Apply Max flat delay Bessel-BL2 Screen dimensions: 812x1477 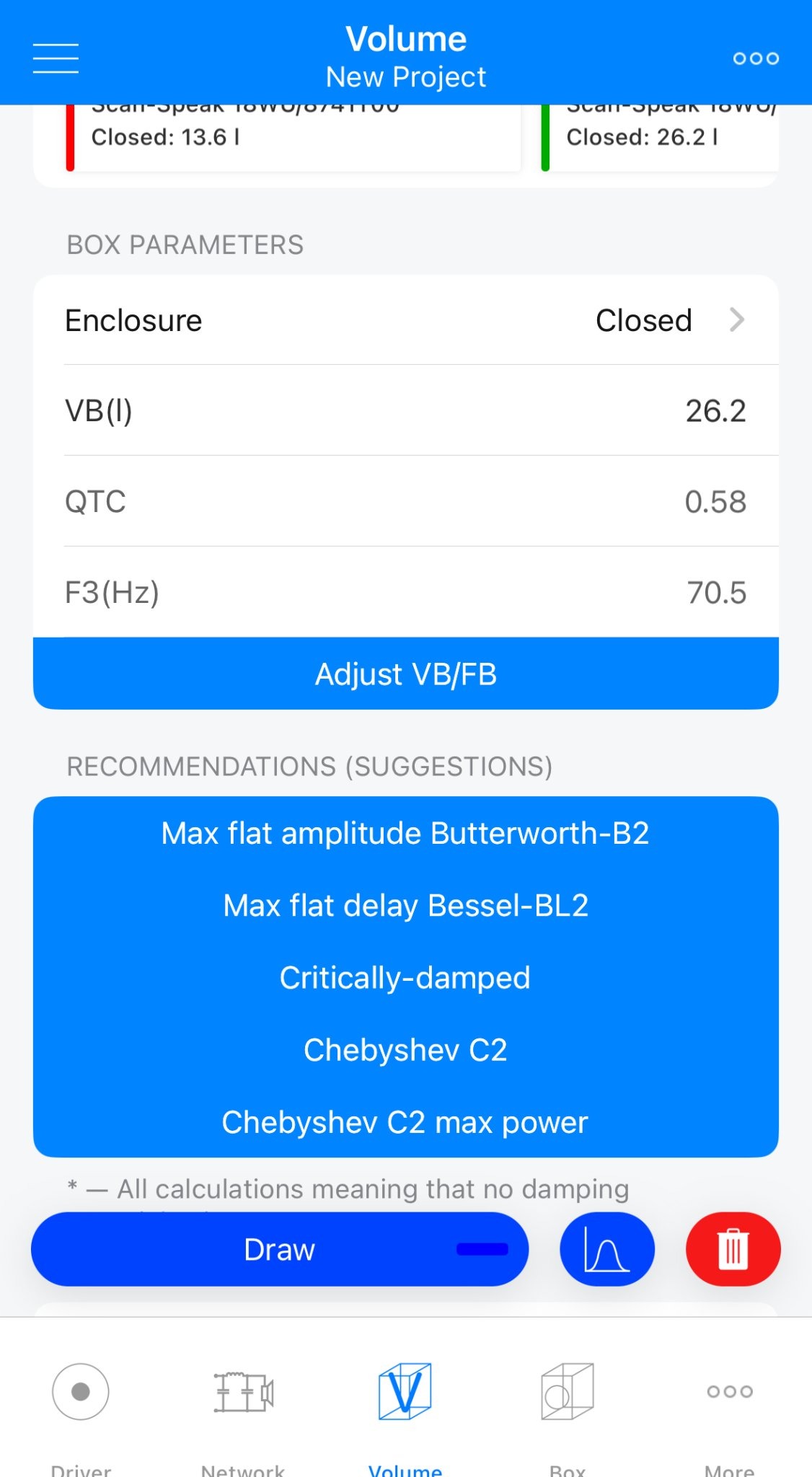pyautogui.click(x=406, y=905)
